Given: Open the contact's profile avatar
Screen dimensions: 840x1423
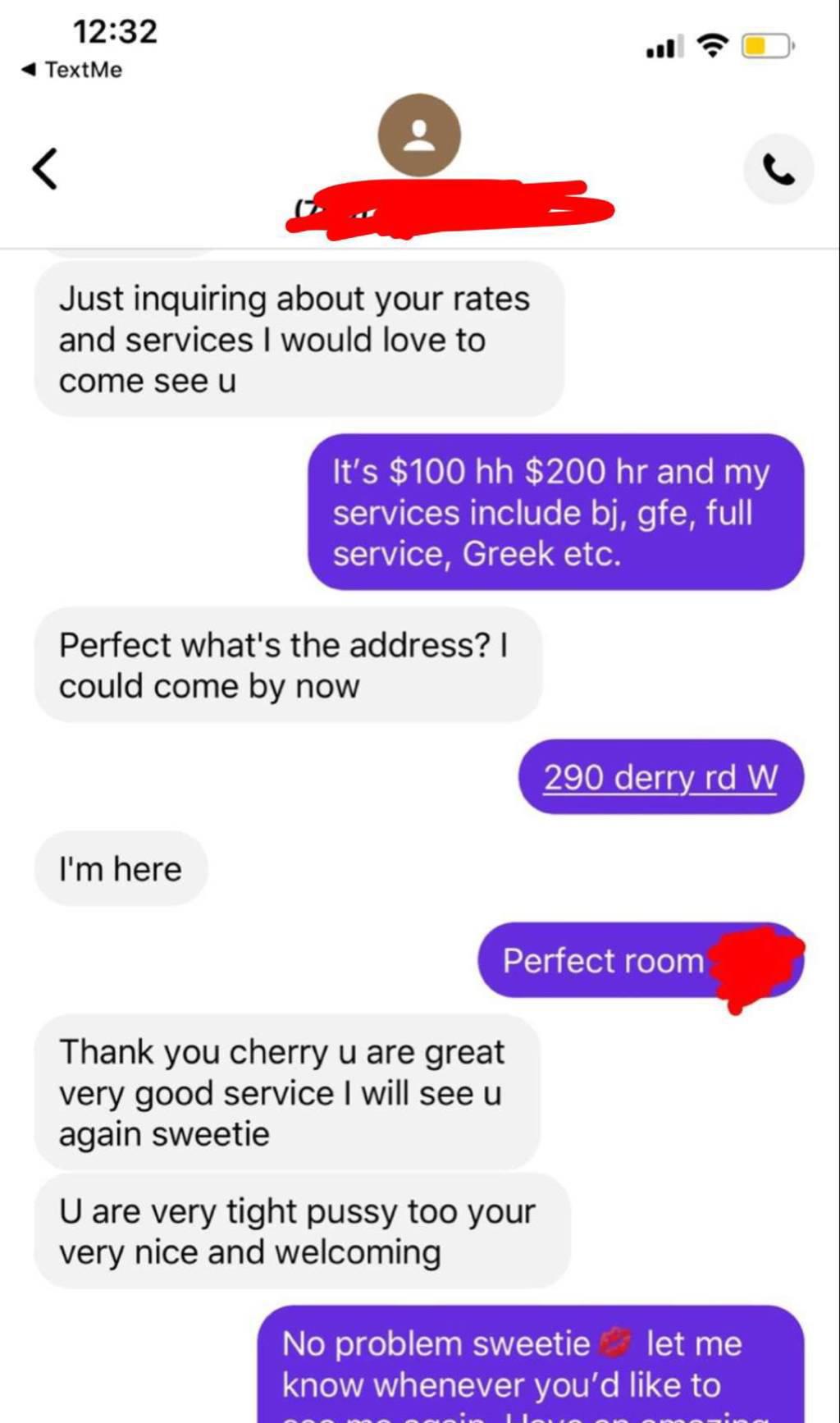Looking at the screenshot, I should coord(419,135).
